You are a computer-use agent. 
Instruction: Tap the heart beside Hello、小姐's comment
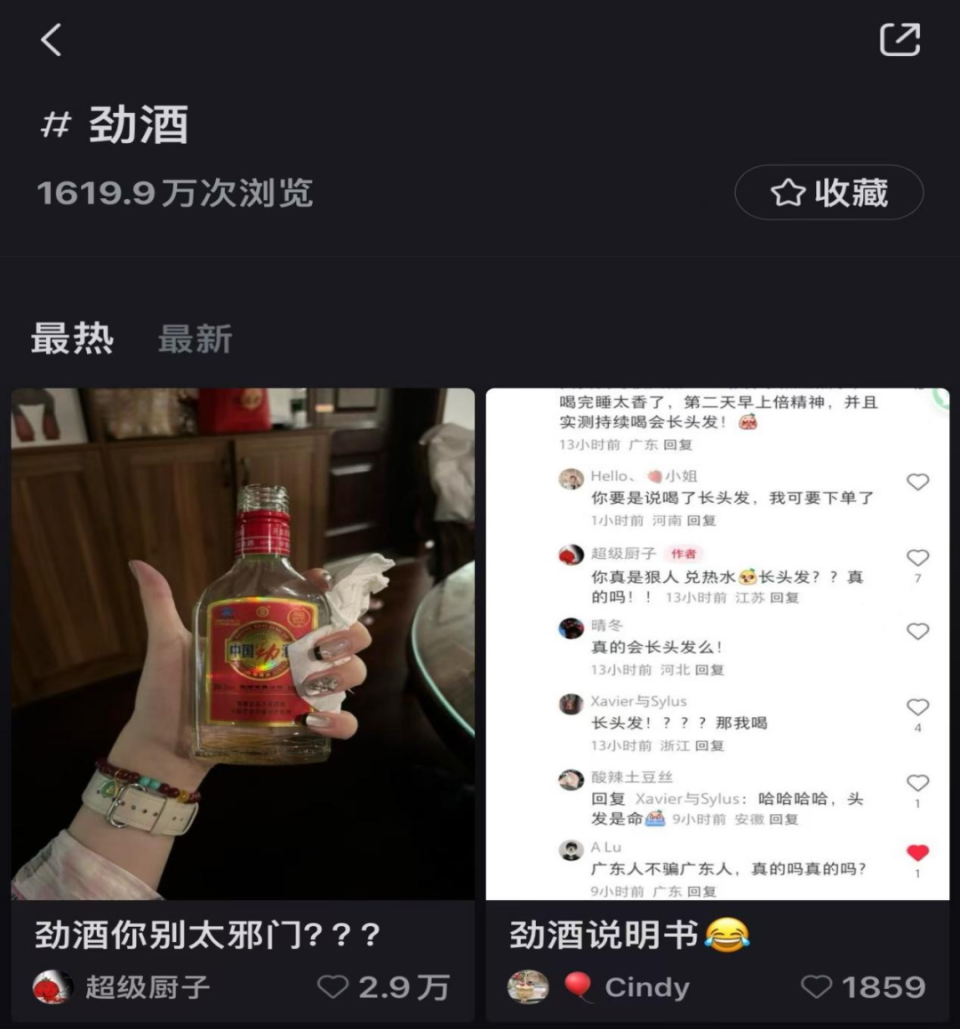point(917,481)
